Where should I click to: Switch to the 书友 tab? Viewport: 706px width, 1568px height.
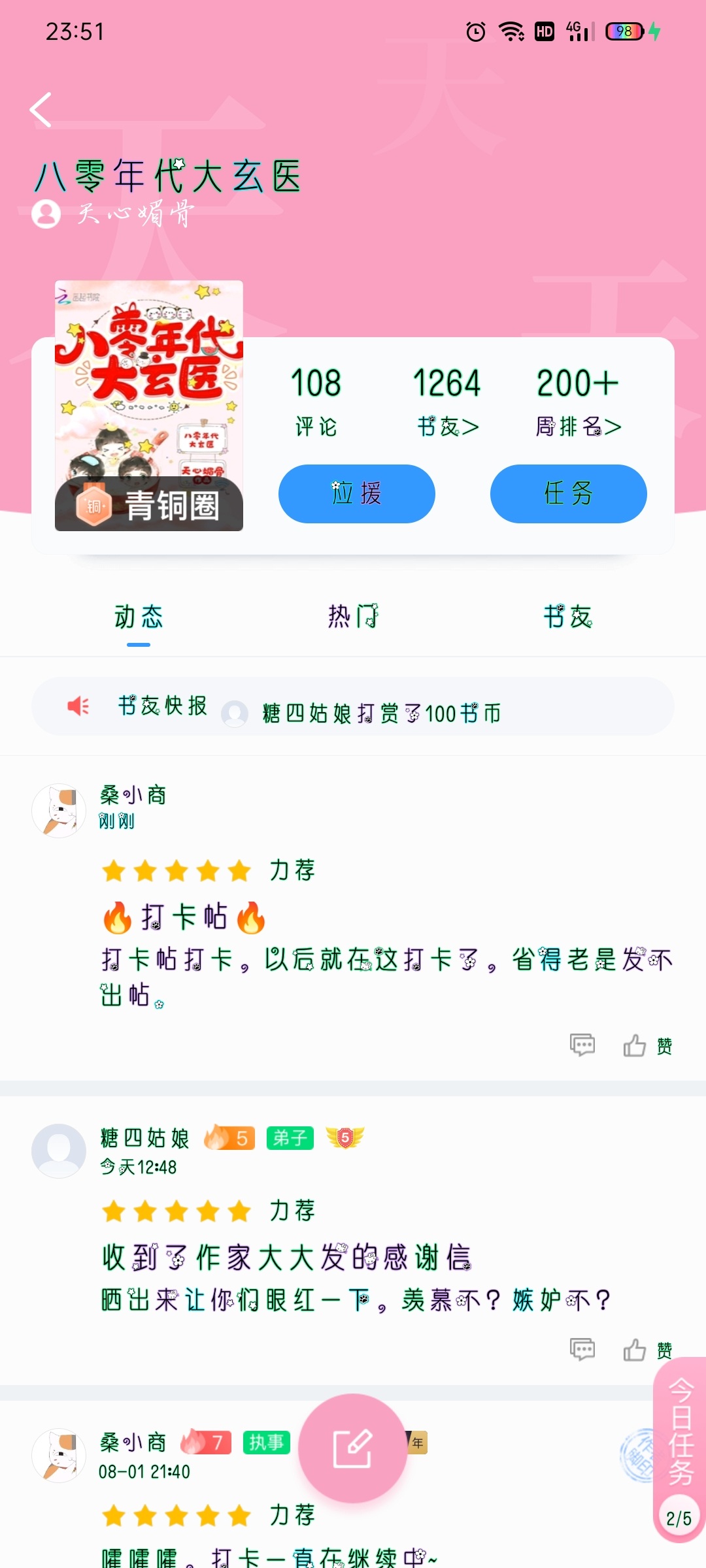(567, 616)
